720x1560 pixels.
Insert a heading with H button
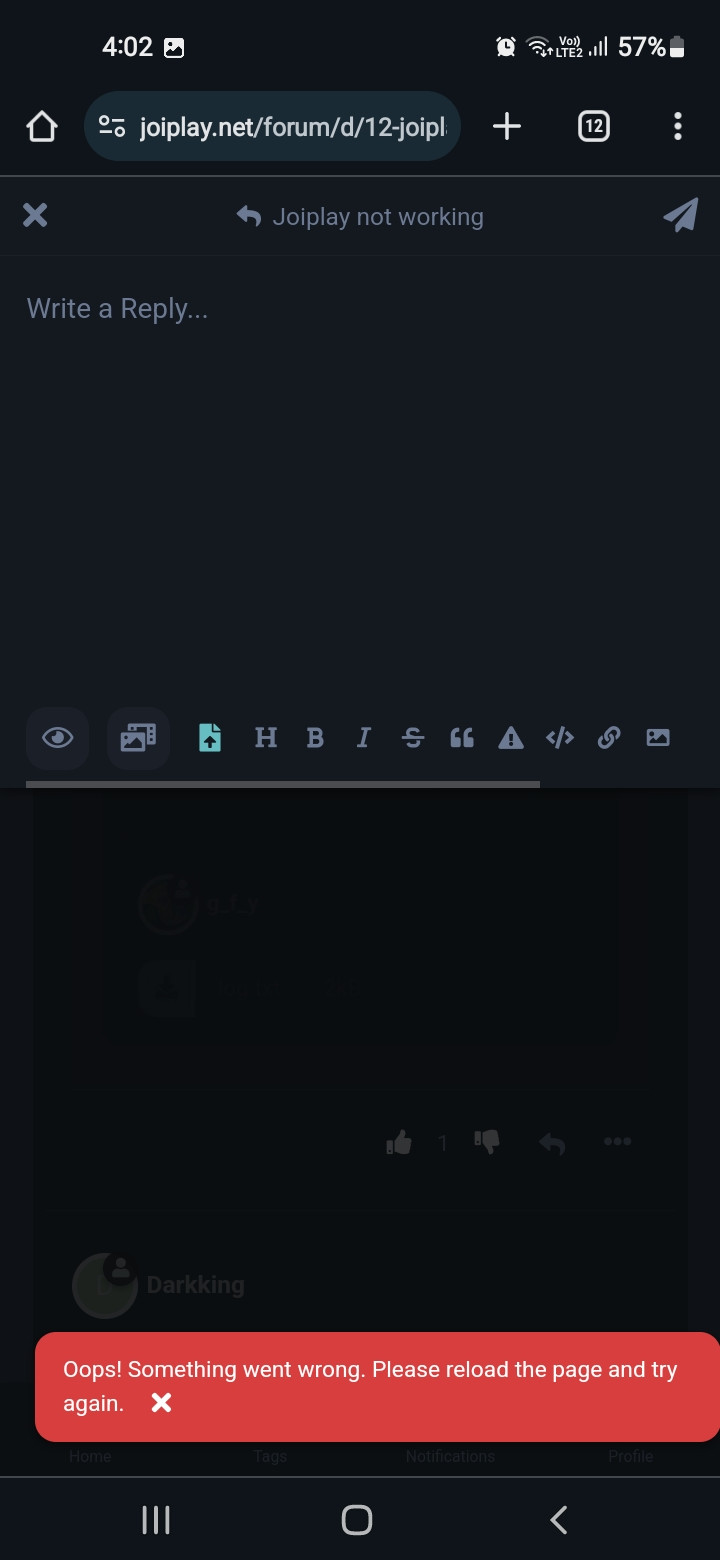266,738
